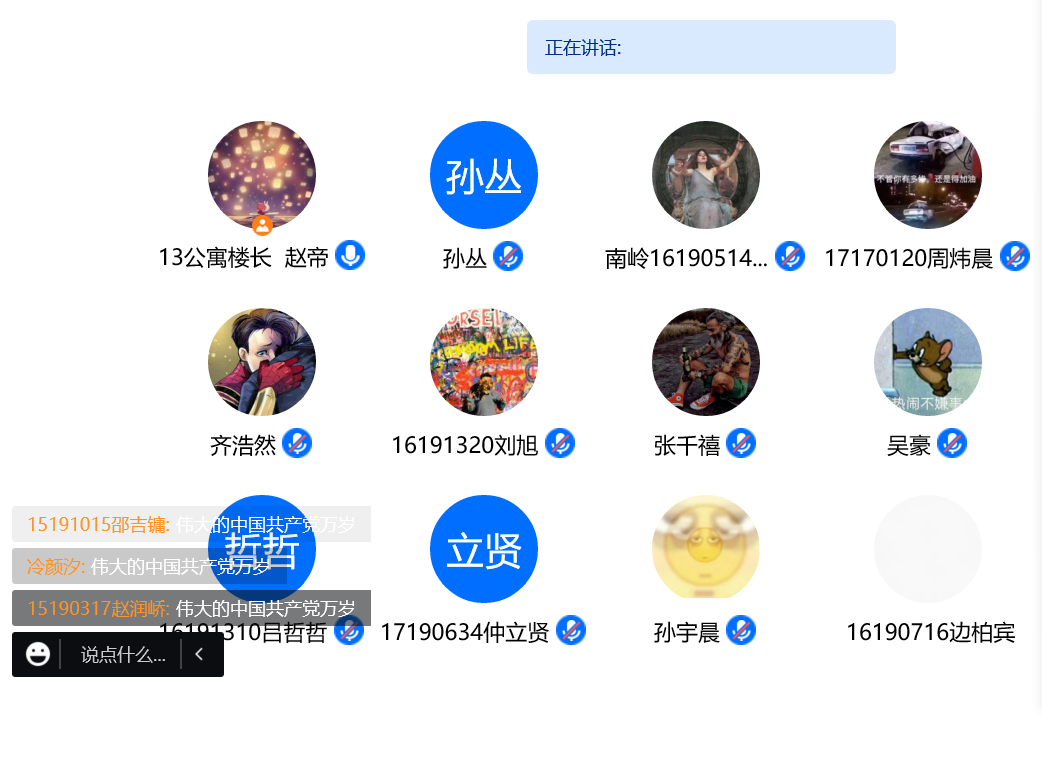View 吴豪's participant avatar

928,362
